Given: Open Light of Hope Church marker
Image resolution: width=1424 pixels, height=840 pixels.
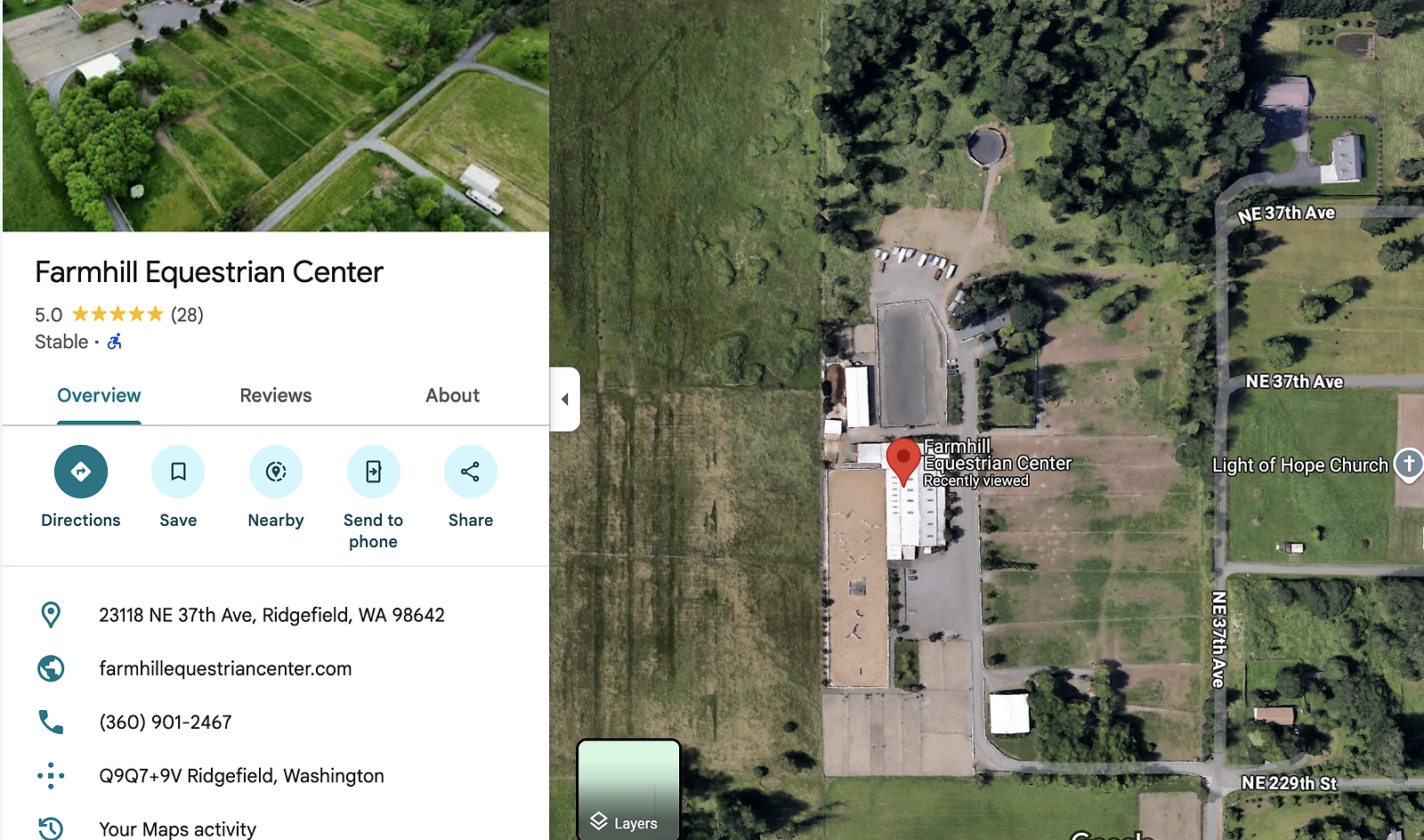Looking at the screenshot, I should [1408, 464].
